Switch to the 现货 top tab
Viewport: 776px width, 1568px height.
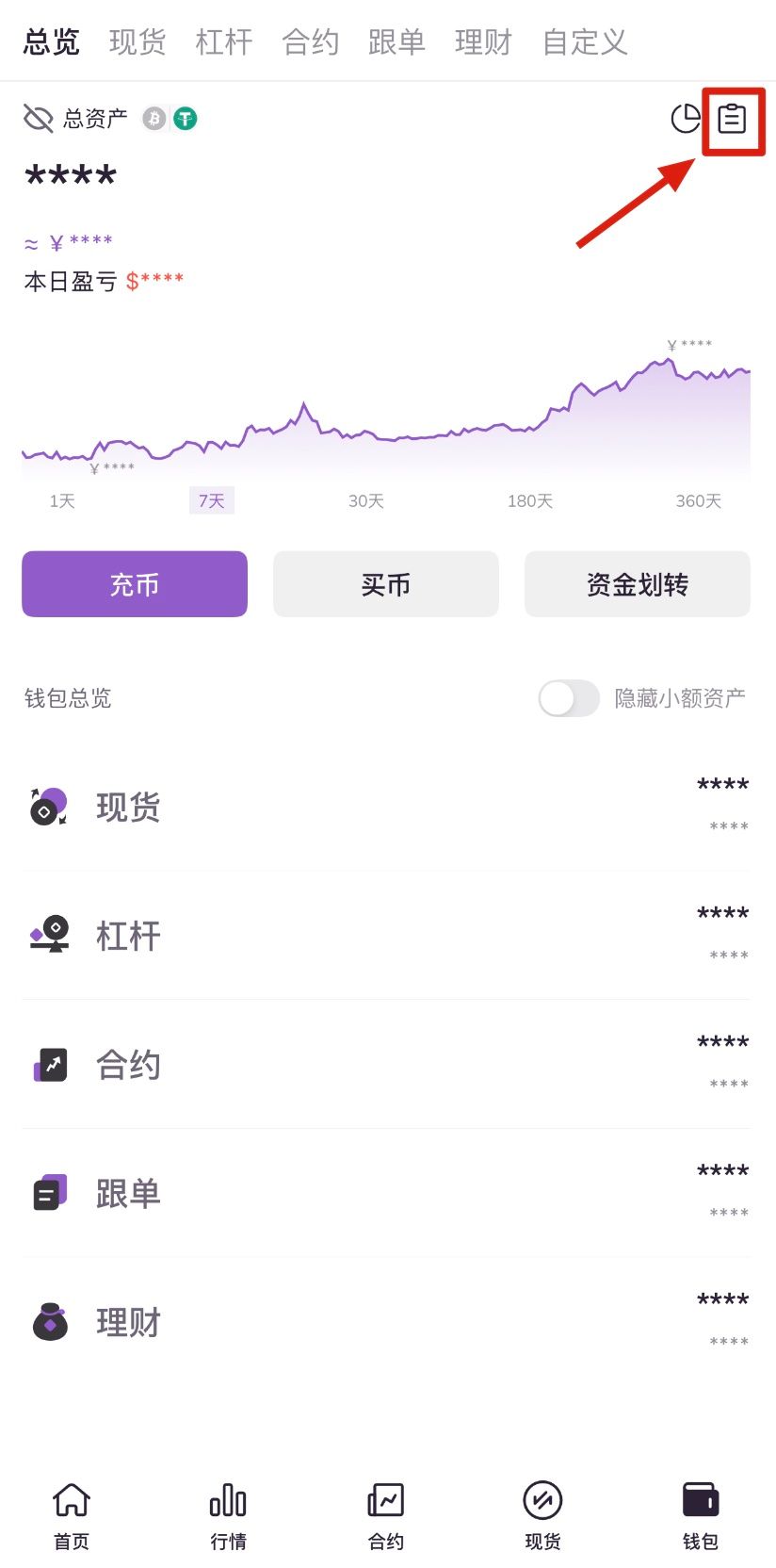point(137,41)
